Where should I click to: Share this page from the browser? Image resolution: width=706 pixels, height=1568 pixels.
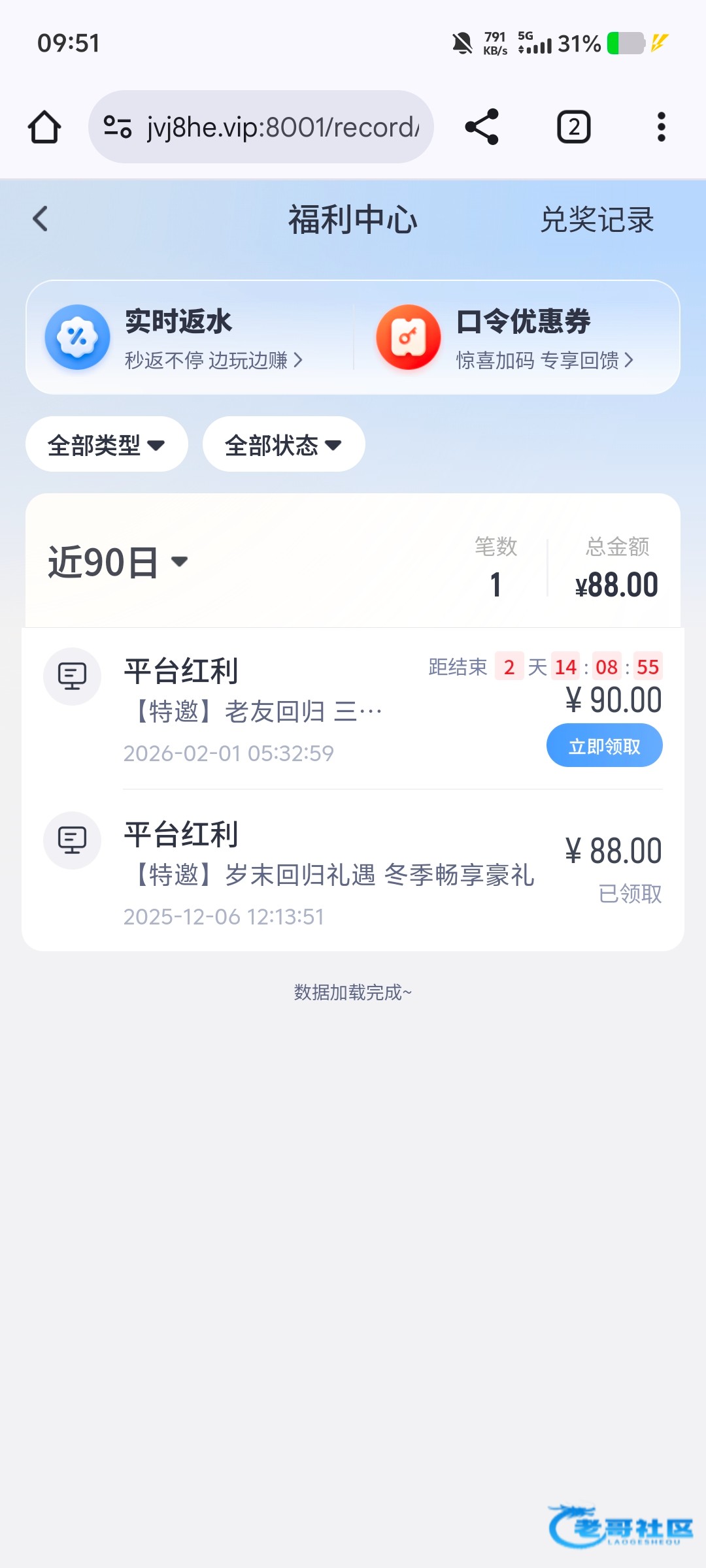click(482, 127)
